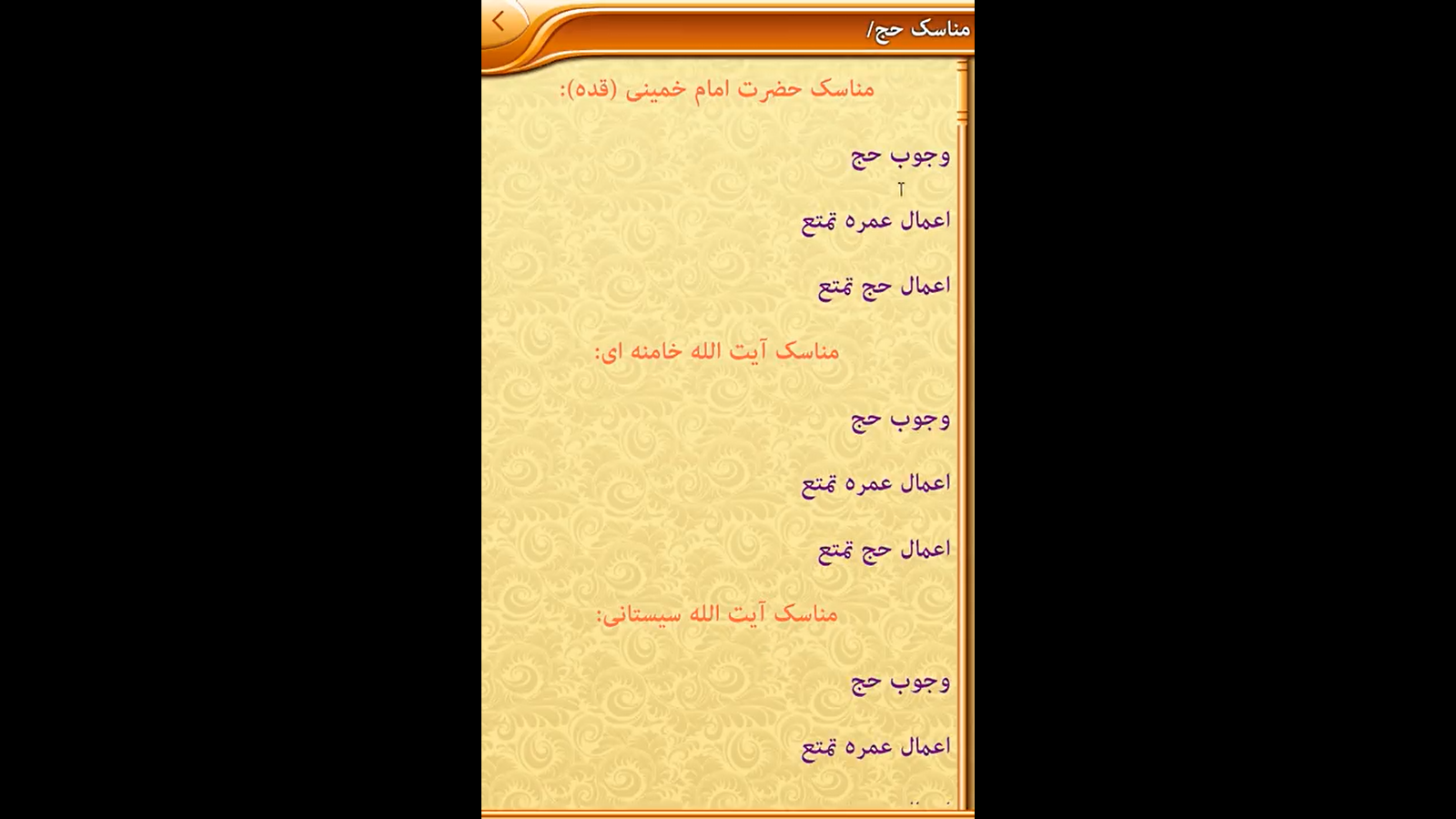Open اعمال عمره تمتع under امام خمینی
The height and width of the screenshot is (819, 1456).
point(875,221)
